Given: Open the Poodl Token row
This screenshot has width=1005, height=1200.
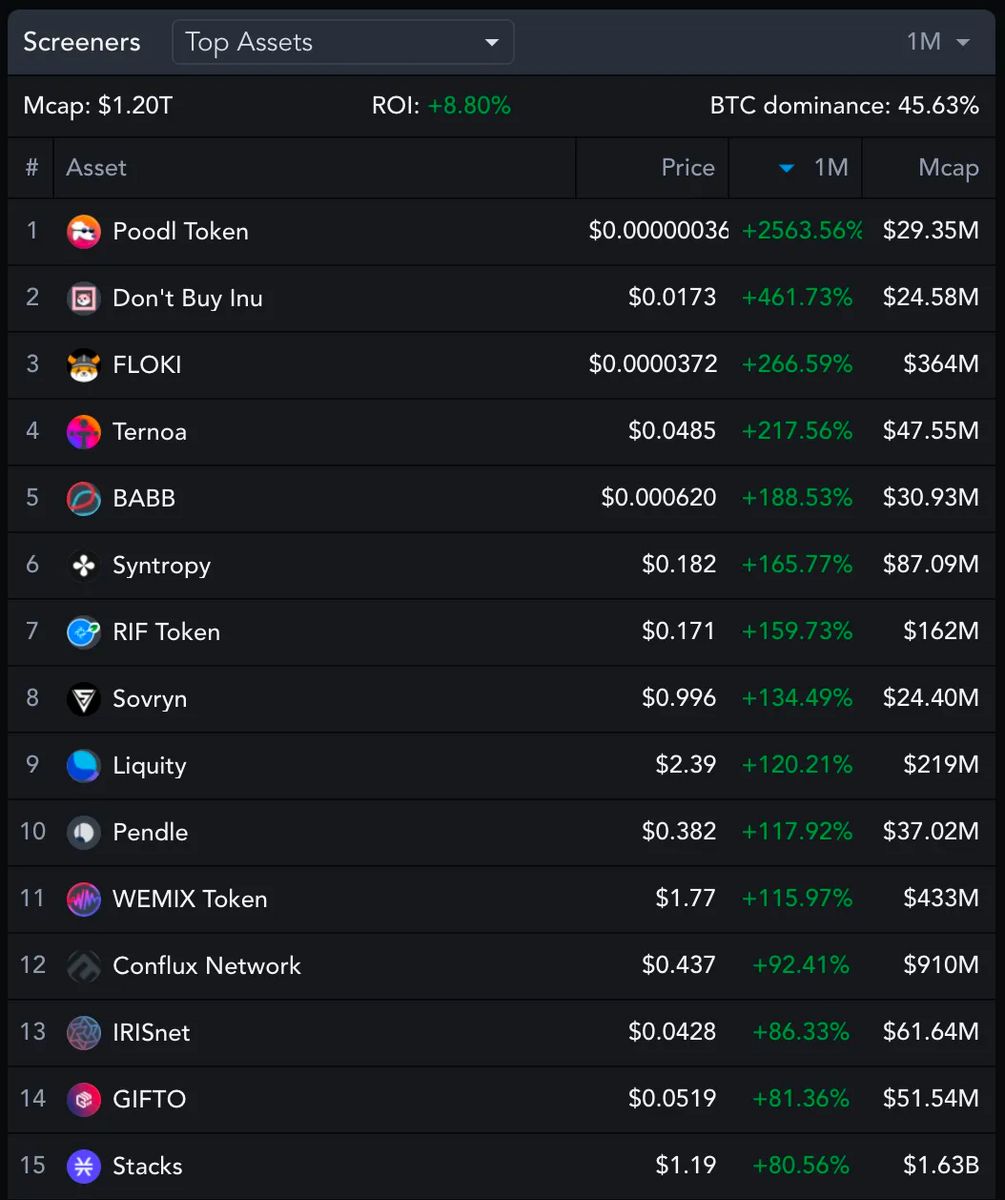Looking at the screenshot, I should 180,232.
